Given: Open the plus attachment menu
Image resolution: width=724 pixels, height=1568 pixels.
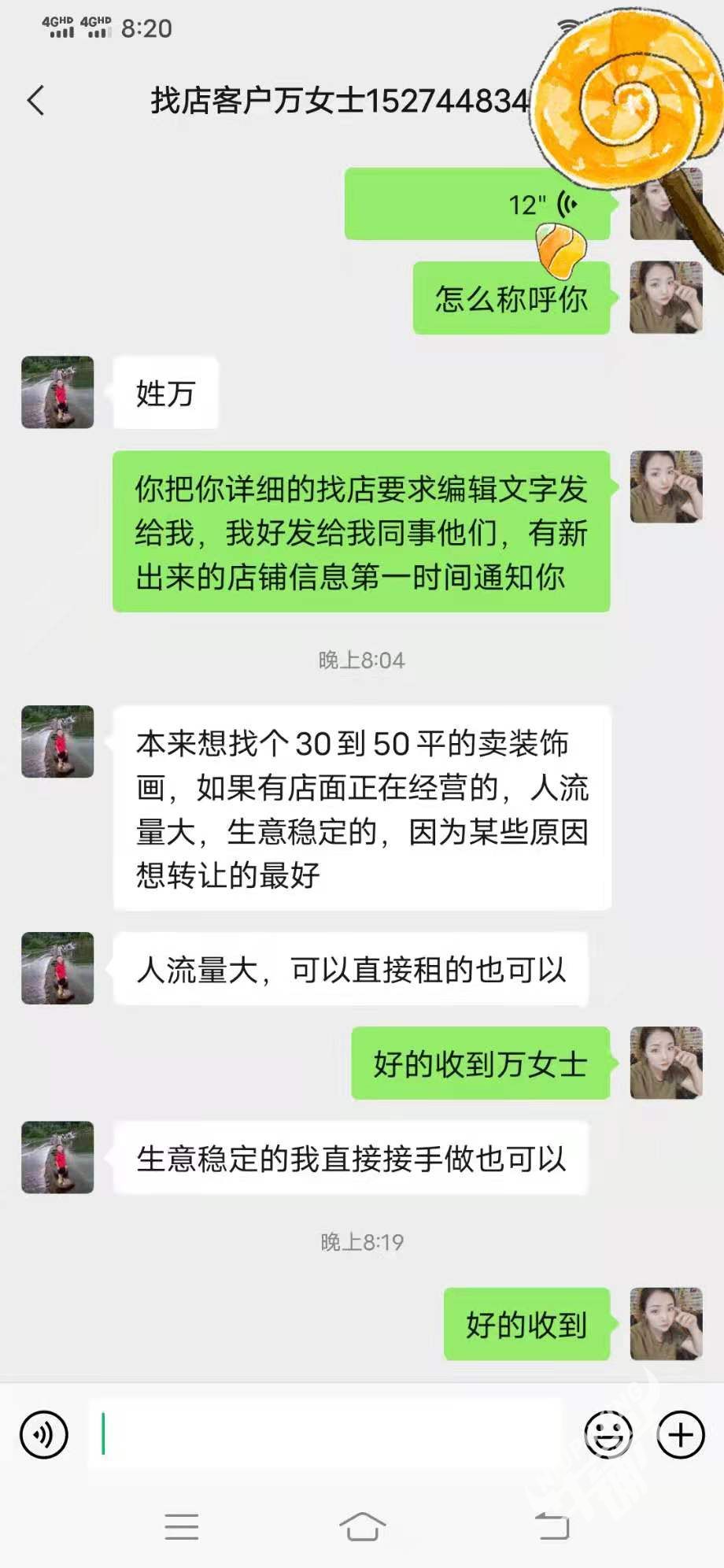Looking at the screenshot, I should point(680,1434).
